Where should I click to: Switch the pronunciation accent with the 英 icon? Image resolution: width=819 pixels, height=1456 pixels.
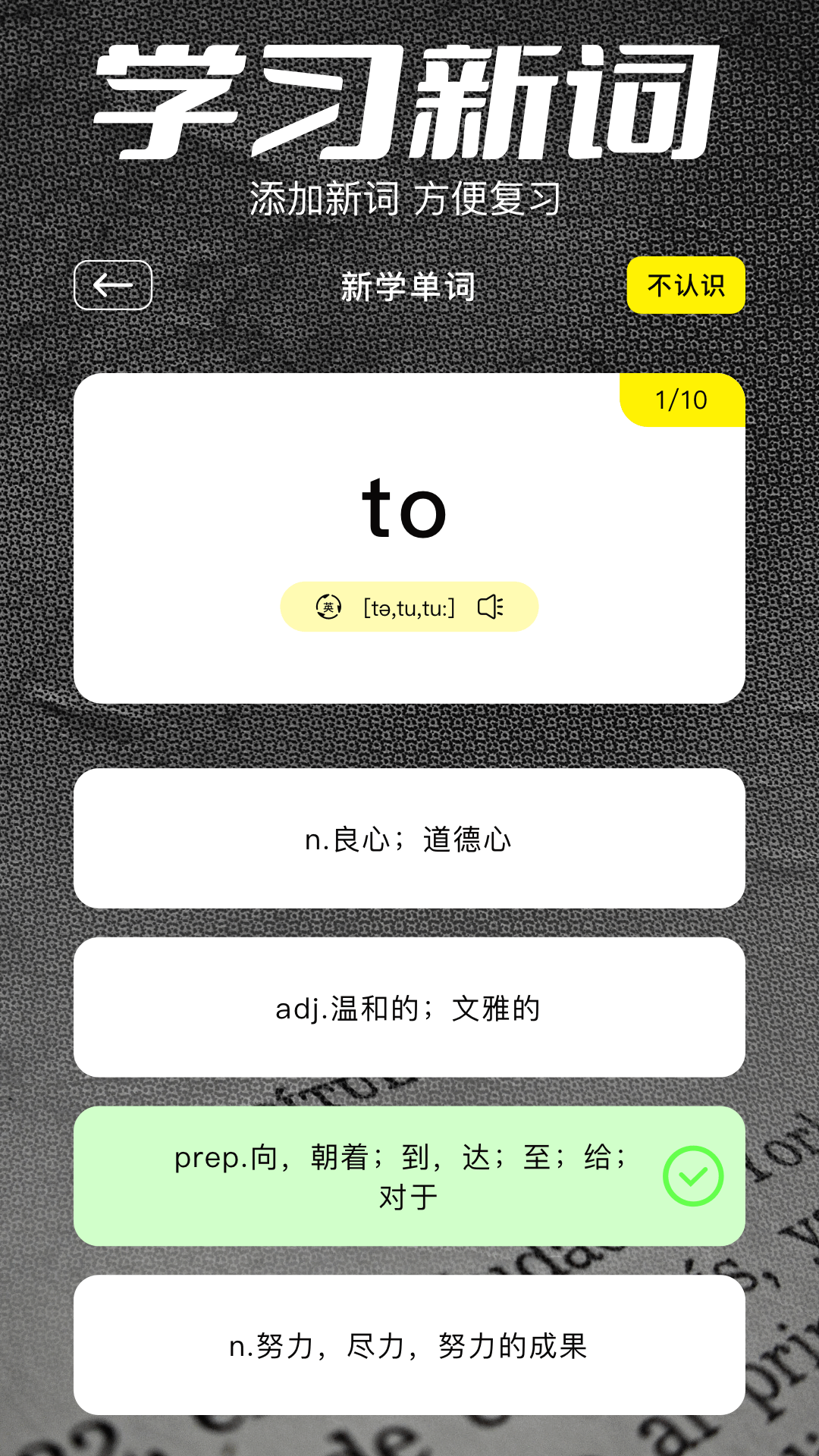coord(328,607)
